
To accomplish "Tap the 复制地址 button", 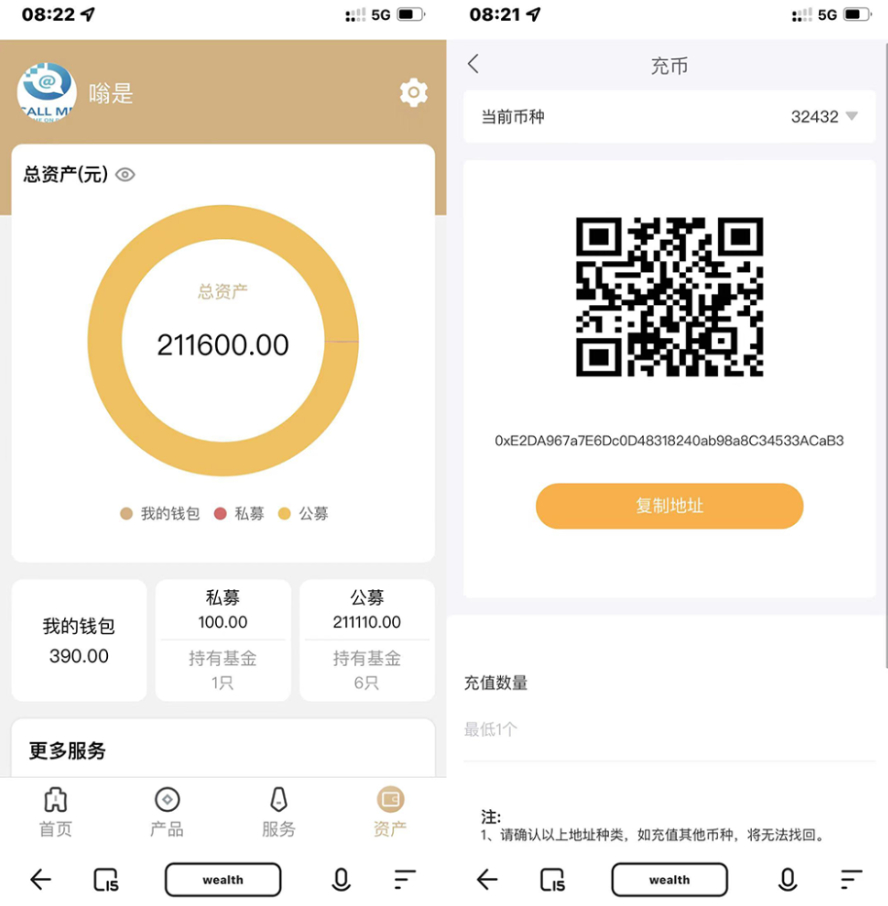I will [x=669, y=506].
